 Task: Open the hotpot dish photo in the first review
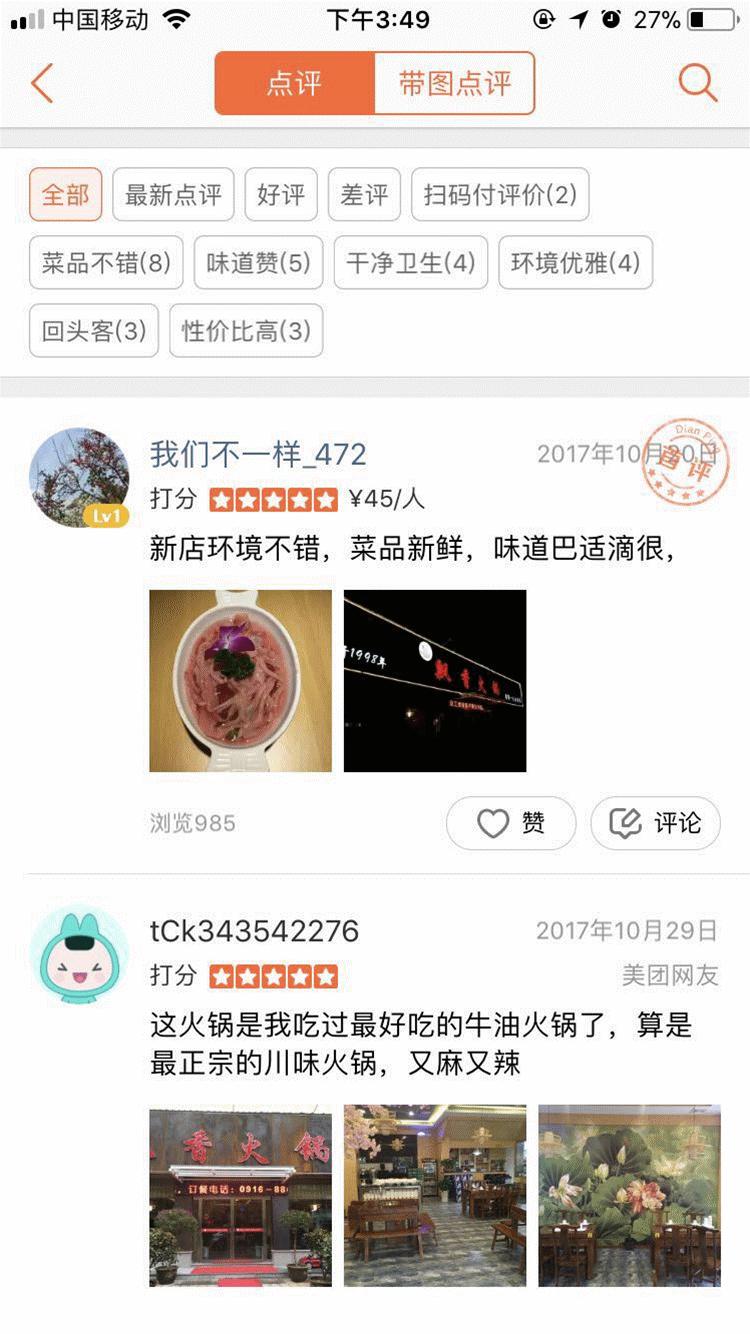[x=240, y=681]
